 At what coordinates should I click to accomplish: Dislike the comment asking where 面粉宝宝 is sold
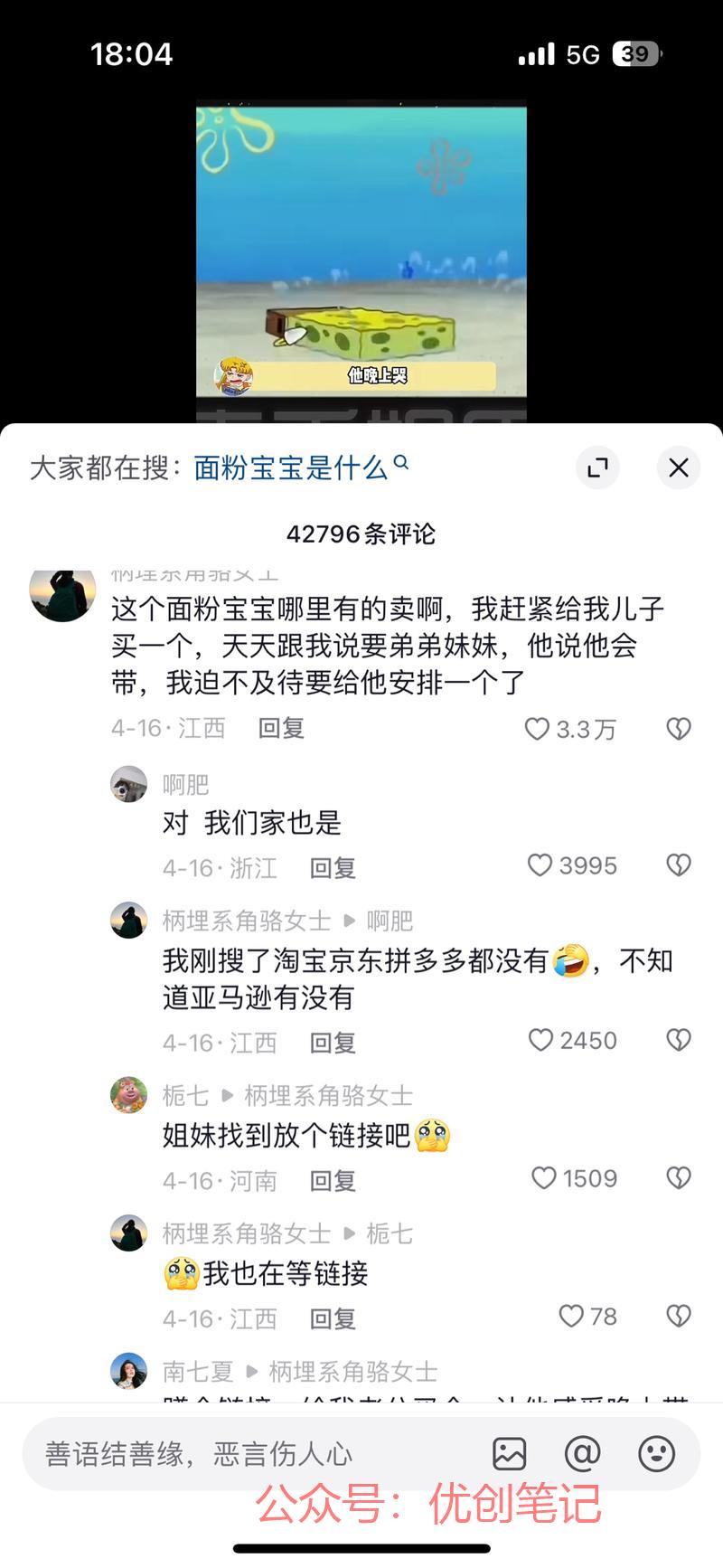679,729
